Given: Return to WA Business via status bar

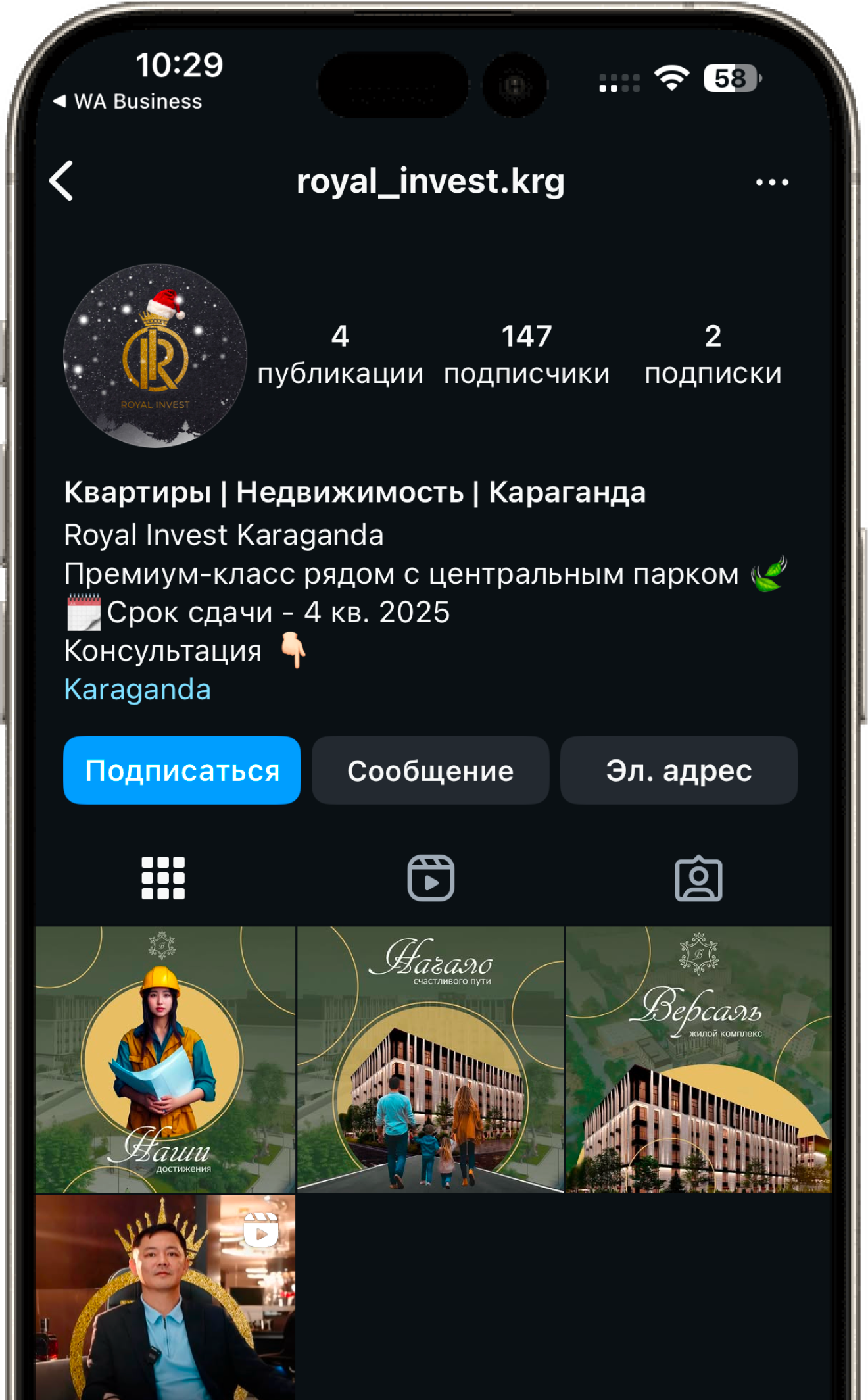Looking at the screenshot, I should [x=128, y=101].
